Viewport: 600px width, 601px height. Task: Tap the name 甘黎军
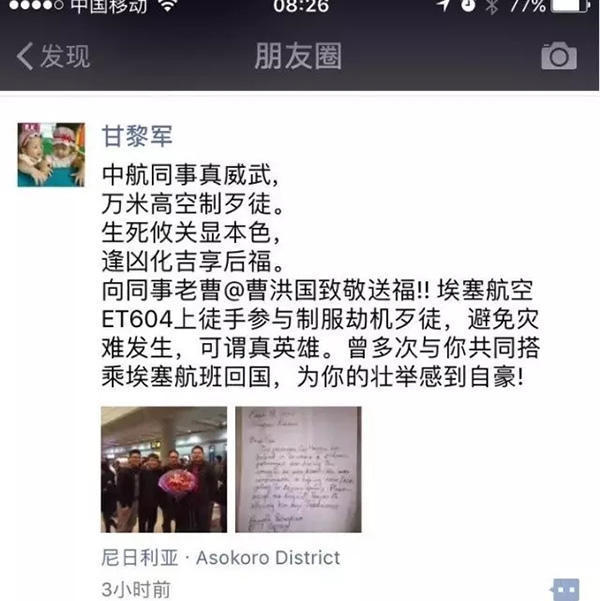[144, 135]
